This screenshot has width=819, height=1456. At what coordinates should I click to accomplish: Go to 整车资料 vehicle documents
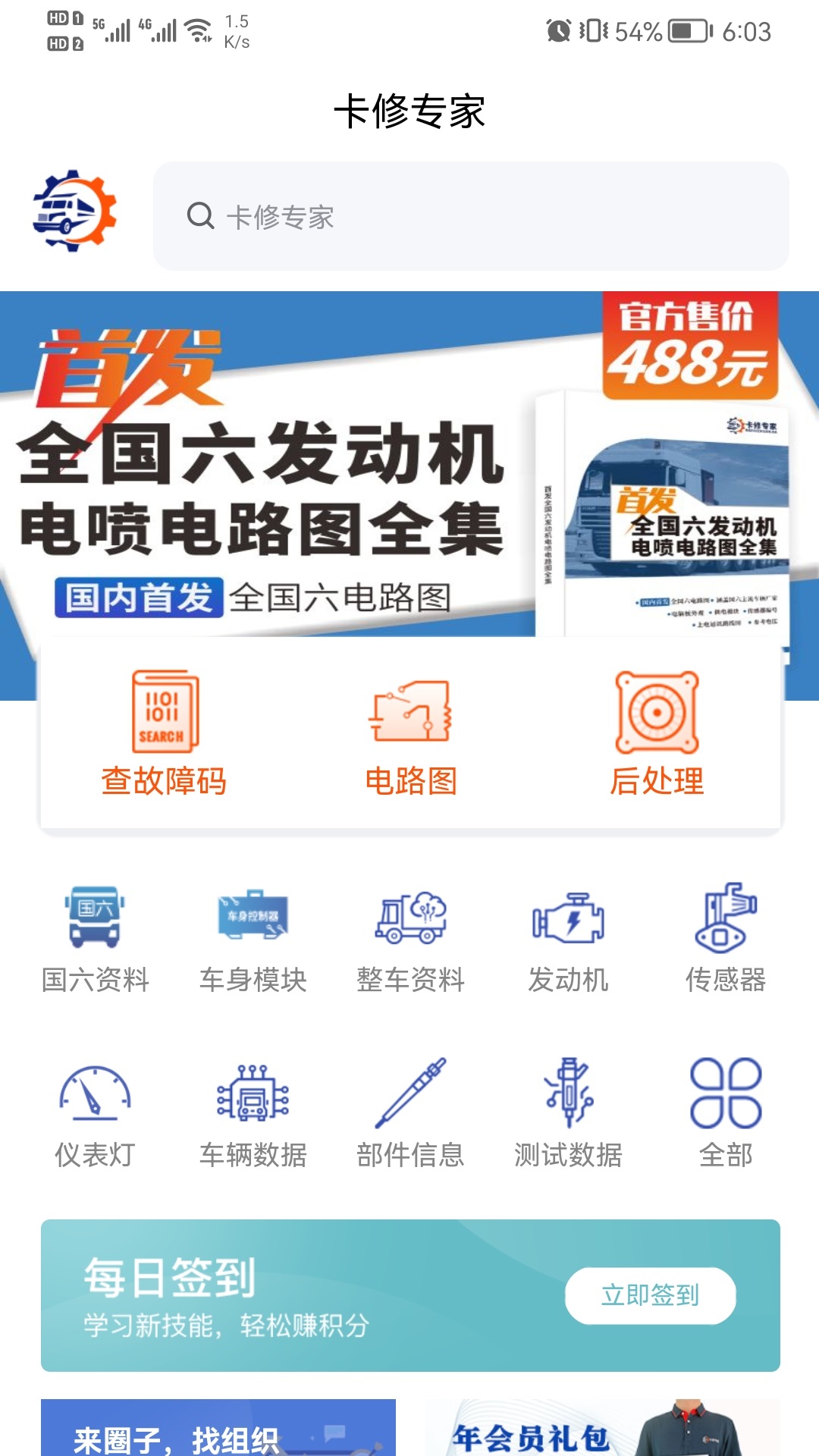click(x=410, y=939)
